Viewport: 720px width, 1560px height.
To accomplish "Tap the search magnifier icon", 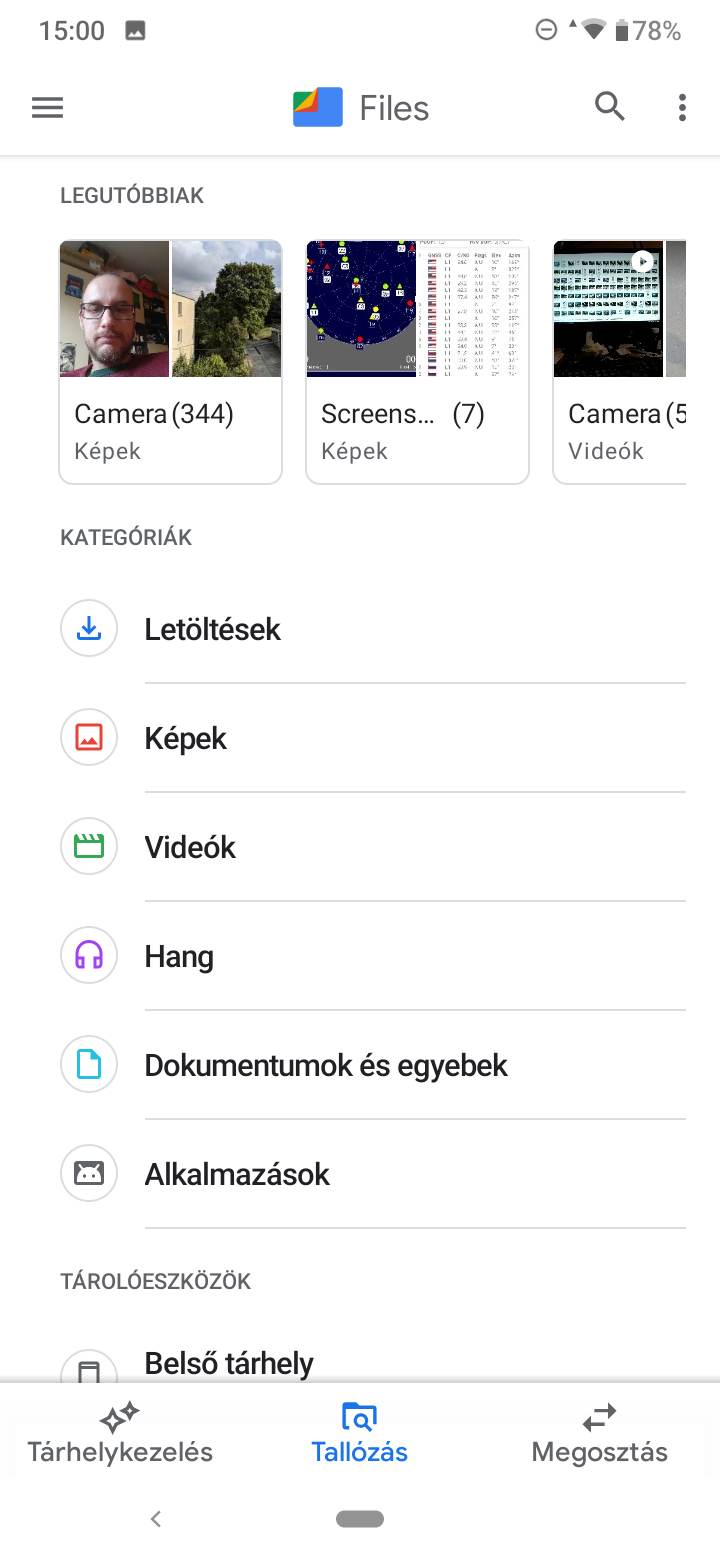I will [x=610, y=106].
